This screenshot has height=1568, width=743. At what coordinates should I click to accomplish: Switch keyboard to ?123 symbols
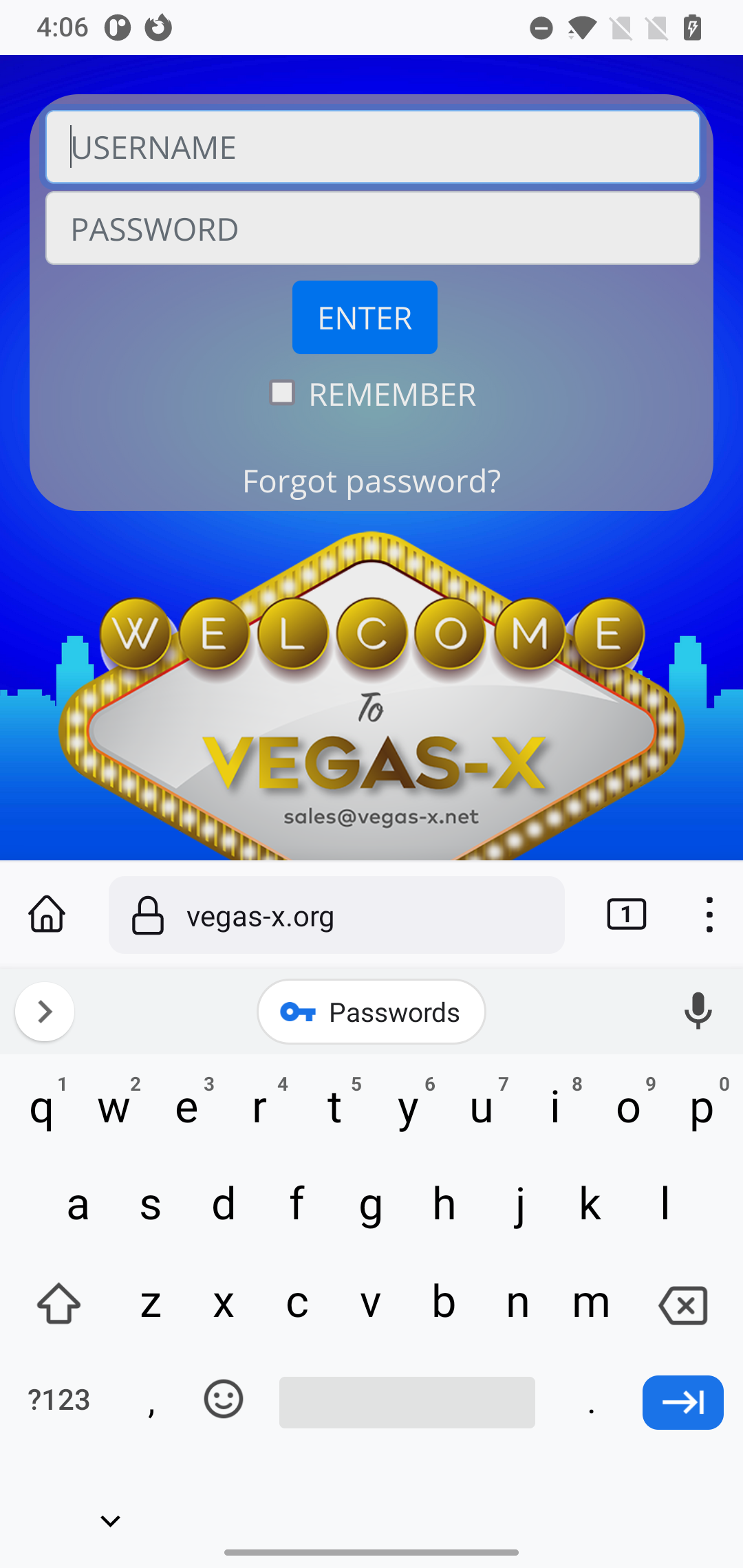click(59, 1400)
